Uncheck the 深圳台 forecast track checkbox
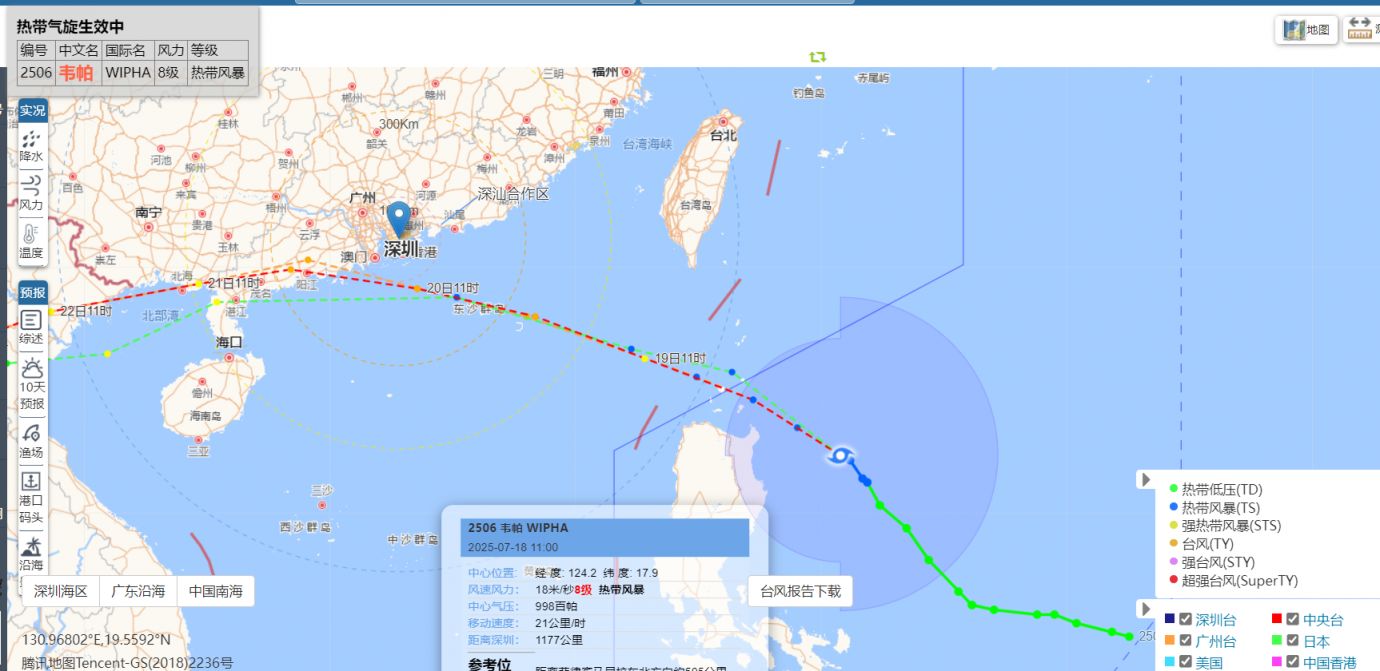This screenshot has width=1380, height=671. (1185, 619)
